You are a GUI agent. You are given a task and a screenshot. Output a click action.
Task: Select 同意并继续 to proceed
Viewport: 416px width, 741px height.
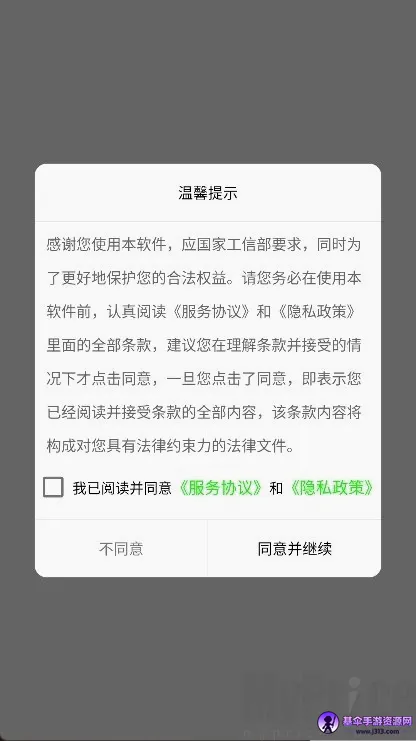pos(295,549)
